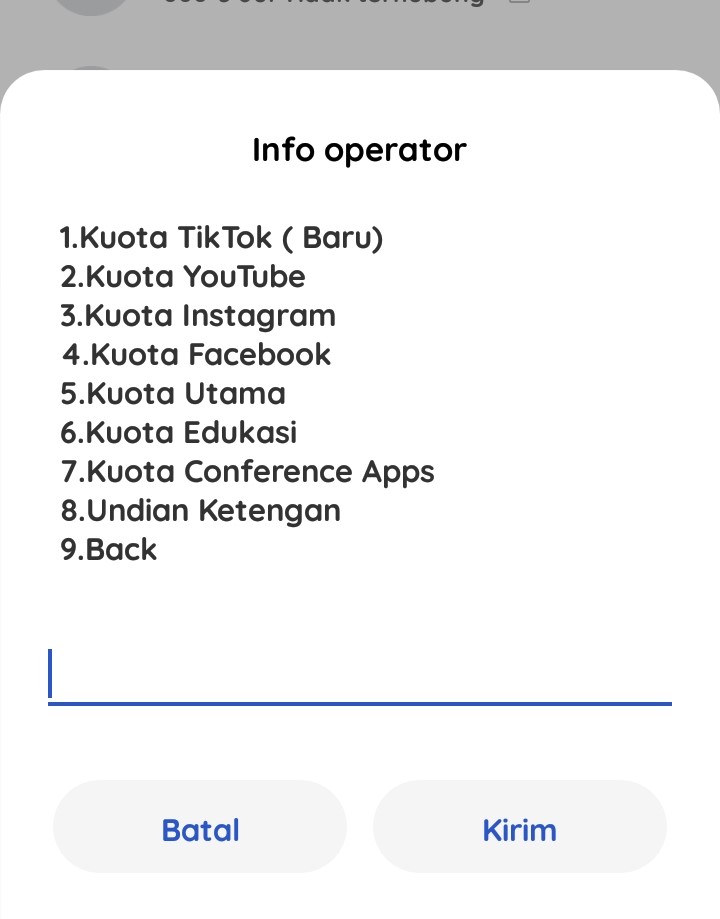Send the reply with Kirim
720x919 pixels.
coord(519,829)
